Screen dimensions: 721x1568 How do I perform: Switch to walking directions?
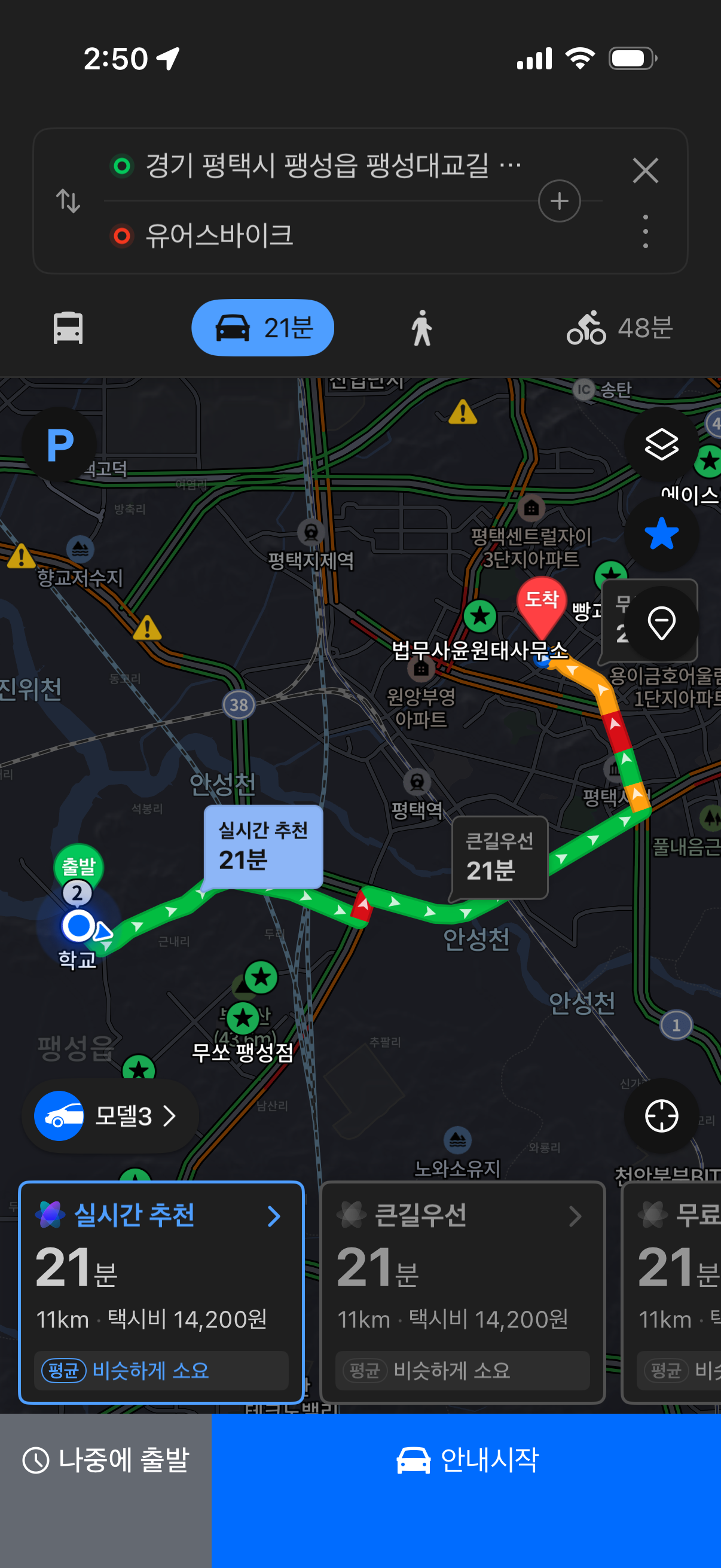[x=421, y=328]
